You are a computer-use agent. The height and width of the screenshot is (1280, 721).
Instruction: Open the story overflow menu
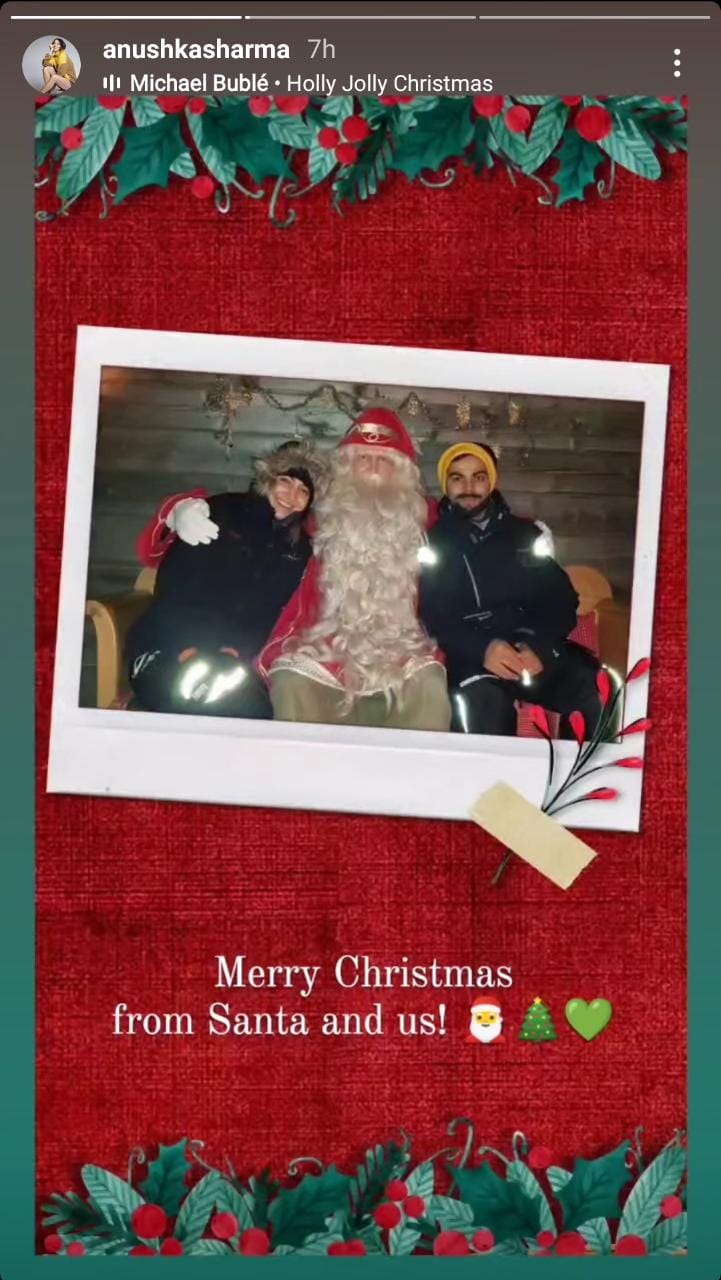pyautogui.click(x=677, y=63)
